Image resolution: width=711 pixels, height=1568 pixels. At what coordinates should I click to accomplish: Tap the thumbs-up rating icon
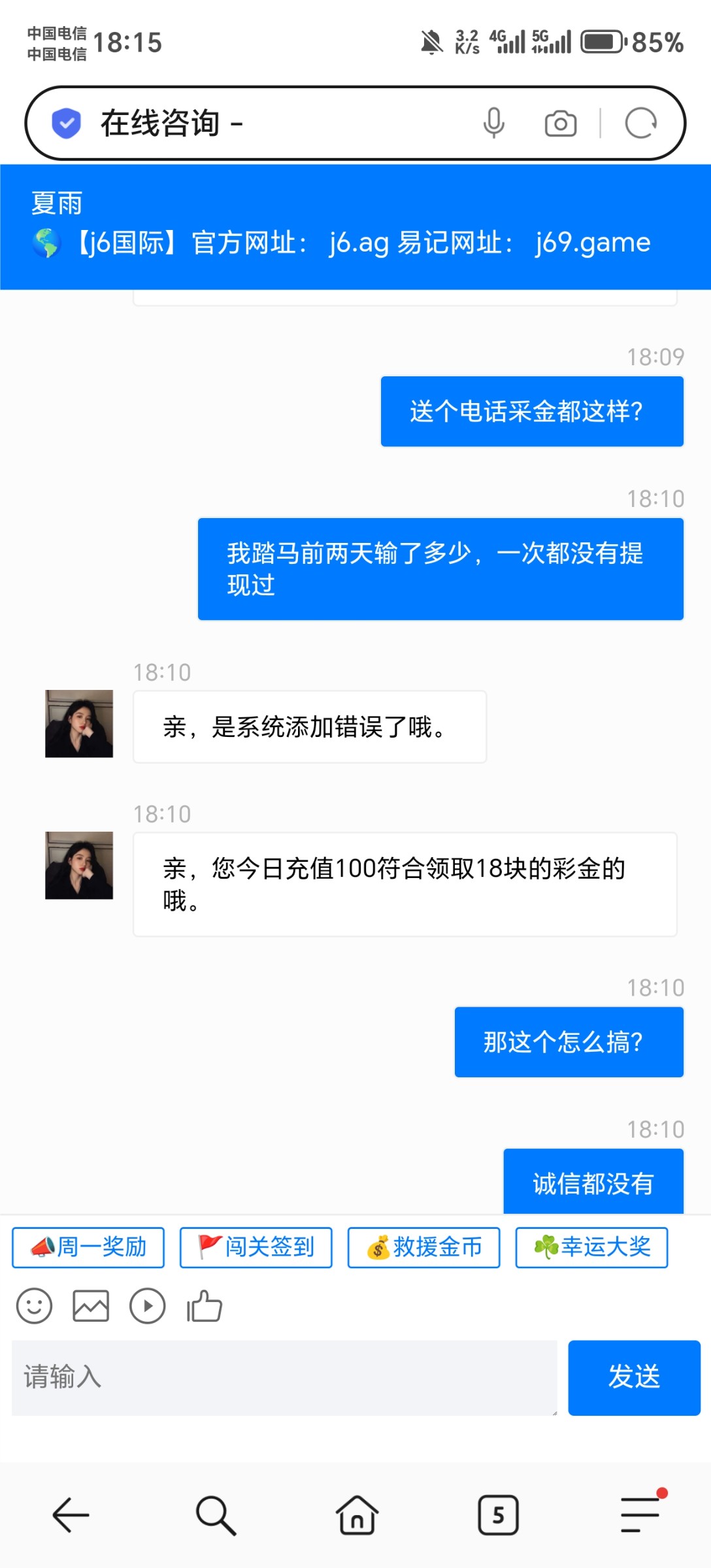point(203,1306)
